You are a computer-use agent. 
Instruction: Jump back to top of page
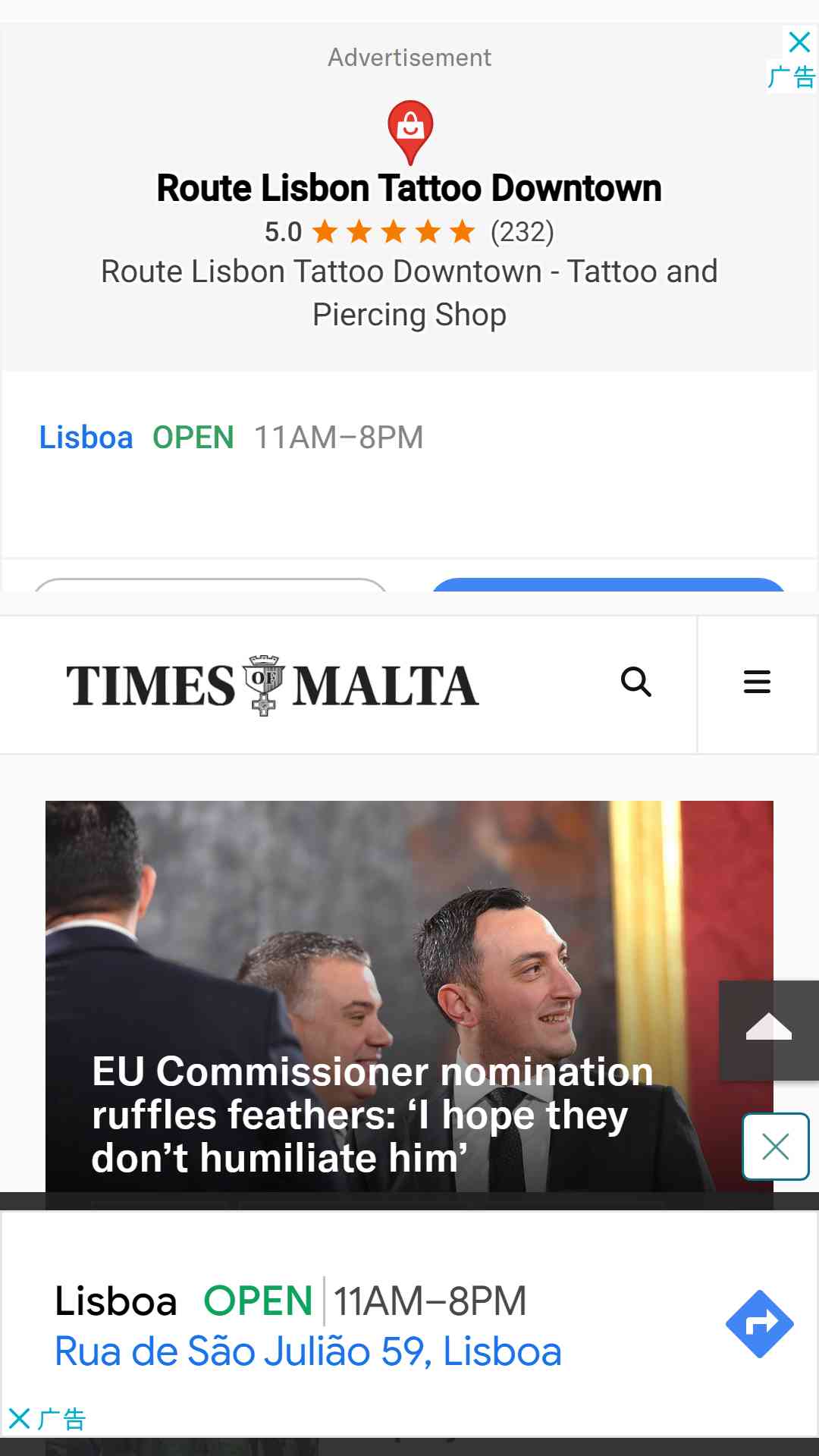768,1030
